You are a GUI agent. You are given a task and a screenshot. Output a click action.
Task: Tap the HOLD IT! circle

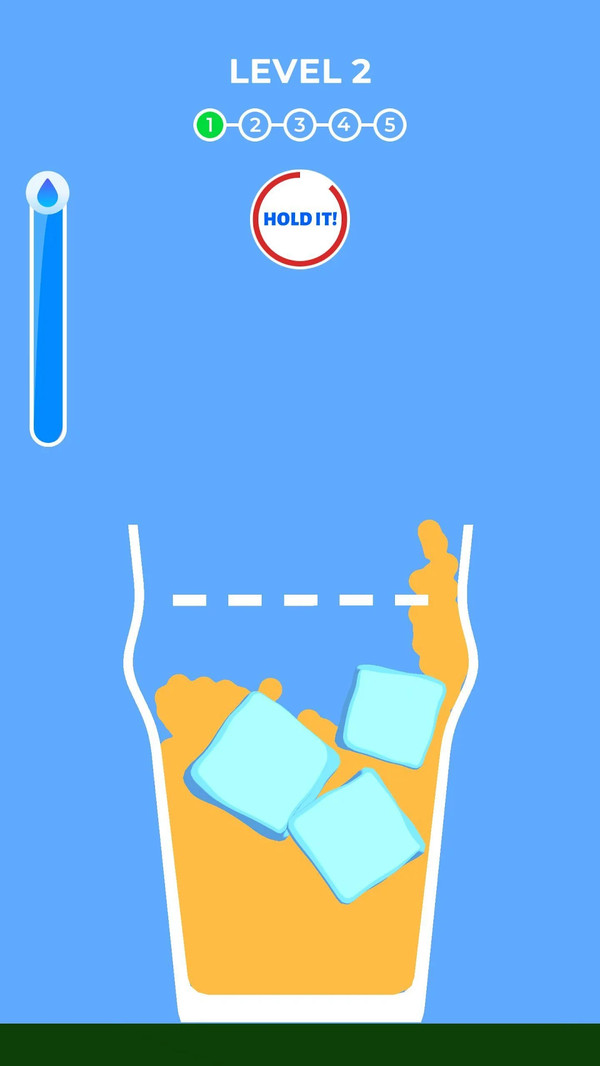point(299,219)
